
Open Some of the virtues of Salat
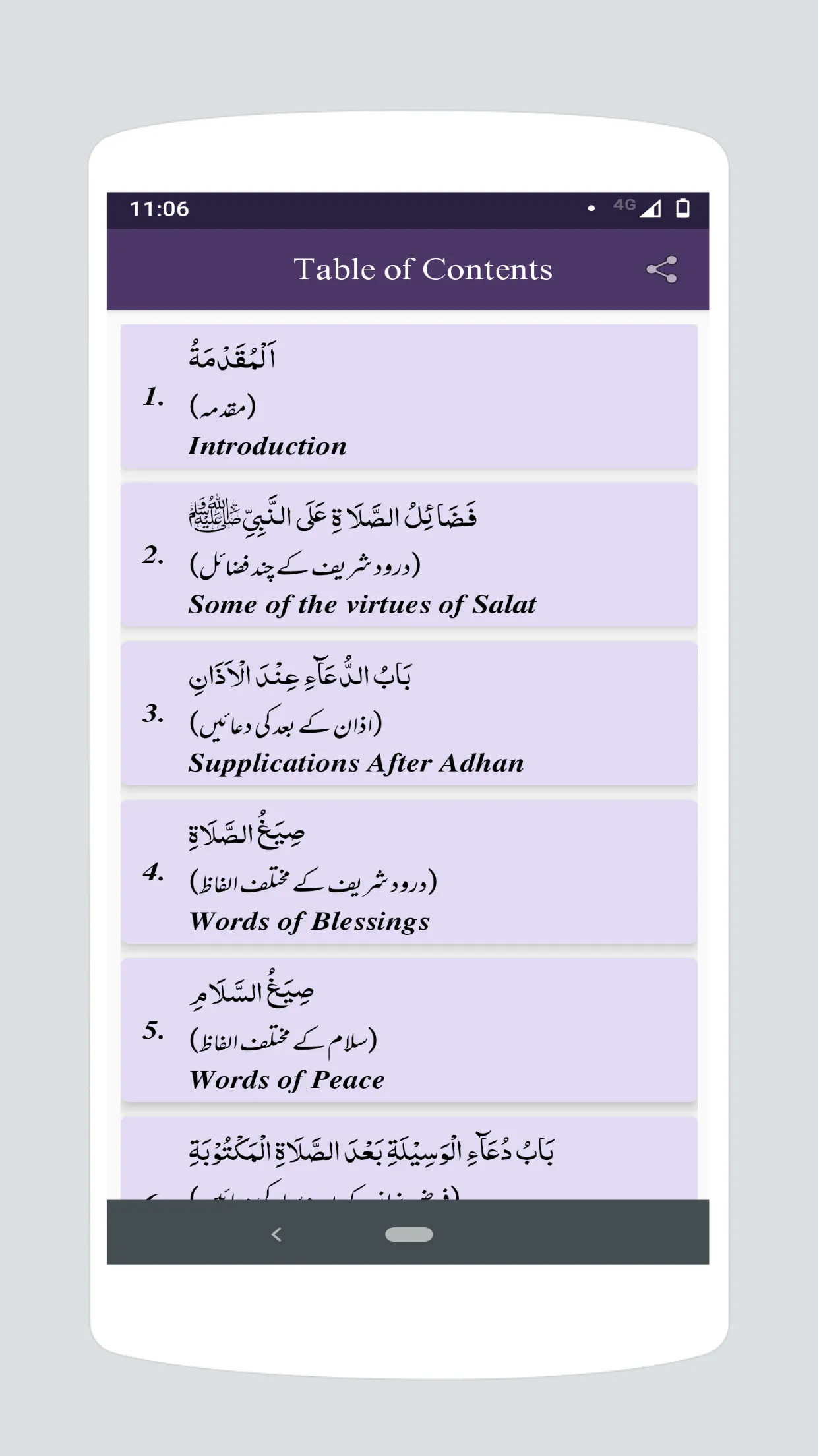[409, 555]
